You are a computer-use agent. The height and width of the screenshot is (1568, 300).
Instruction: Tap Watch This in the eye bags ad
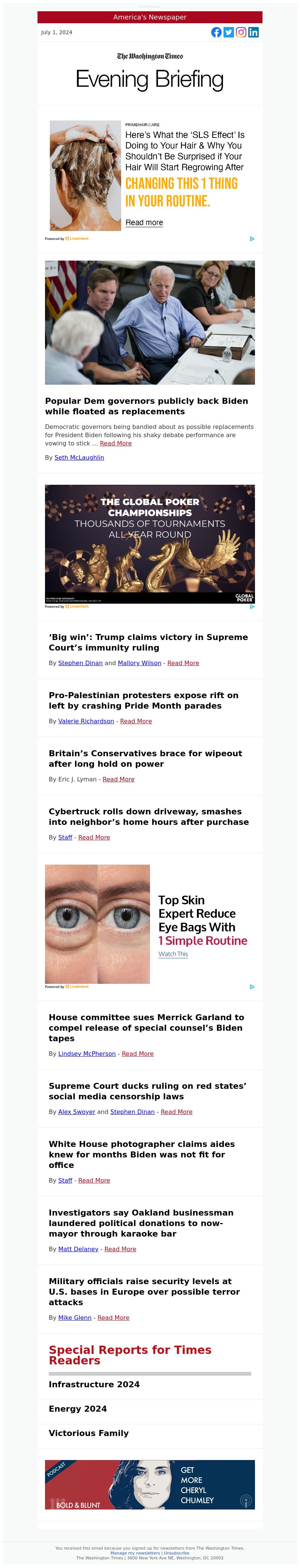click(x=173, y=955)
